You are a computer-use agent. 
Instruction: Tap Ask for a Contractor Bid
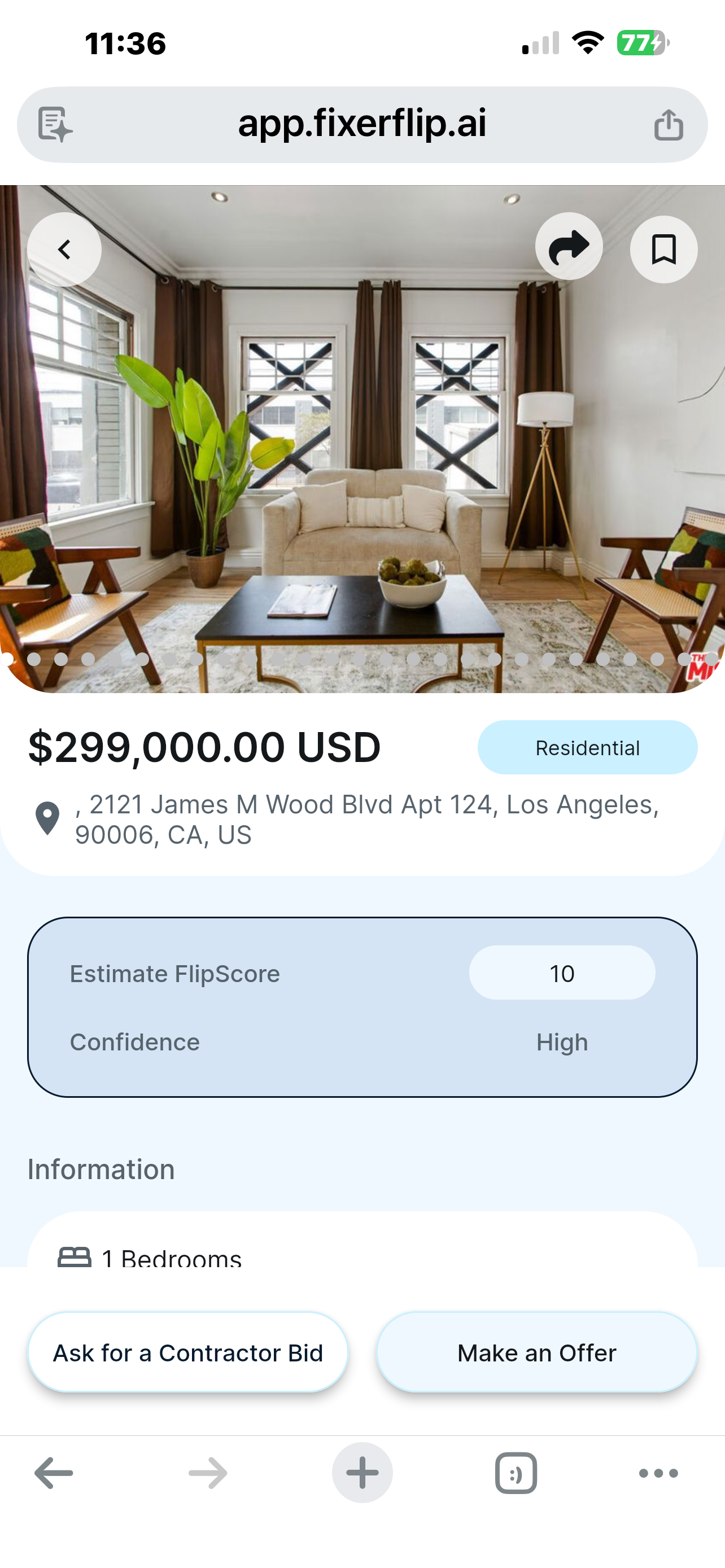click(x=187, y=1352)
